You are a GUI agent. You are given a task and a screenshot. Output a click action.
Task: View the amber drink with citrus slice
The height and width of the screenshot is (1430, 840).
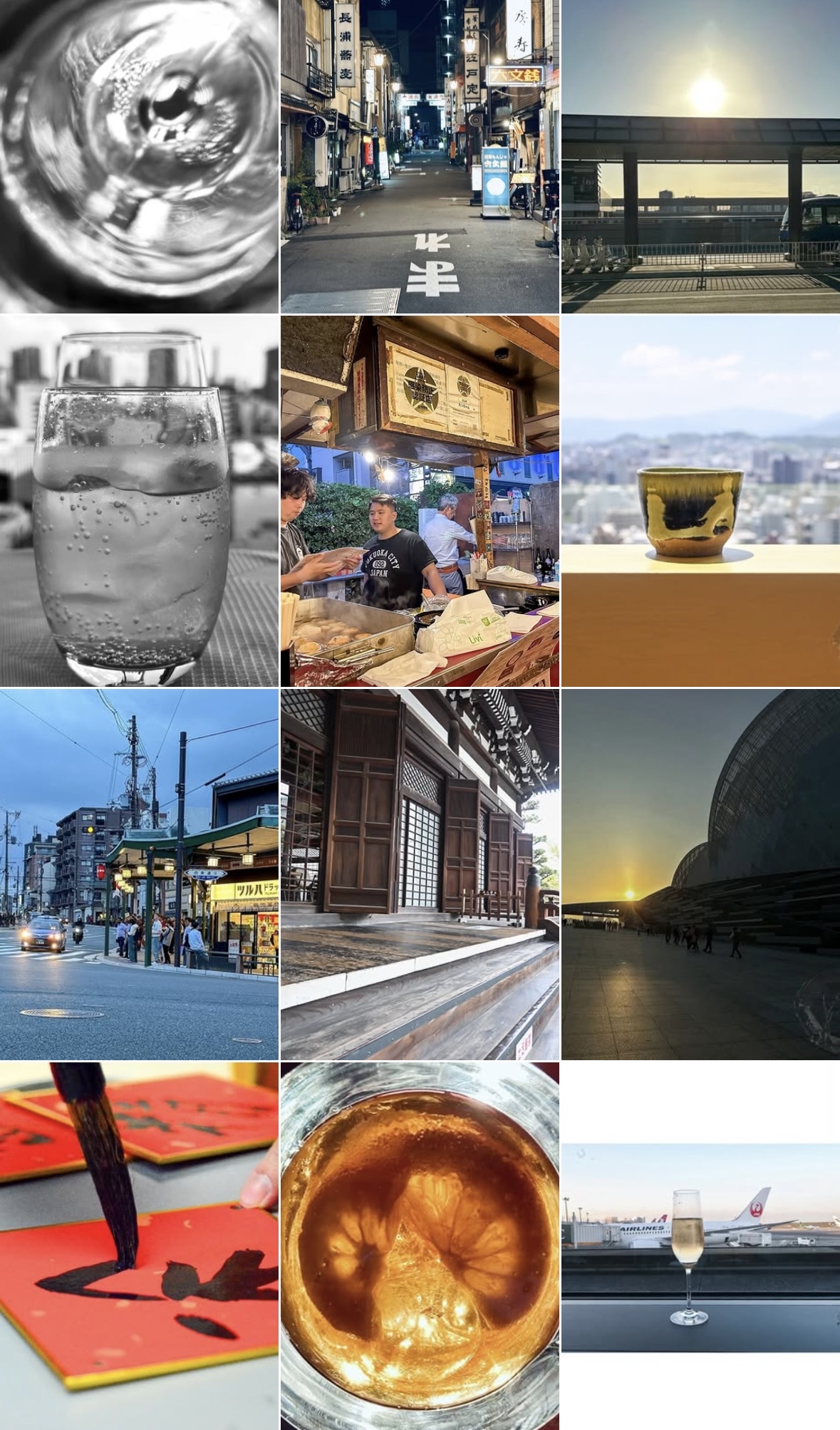click(x=420, y=1245)
